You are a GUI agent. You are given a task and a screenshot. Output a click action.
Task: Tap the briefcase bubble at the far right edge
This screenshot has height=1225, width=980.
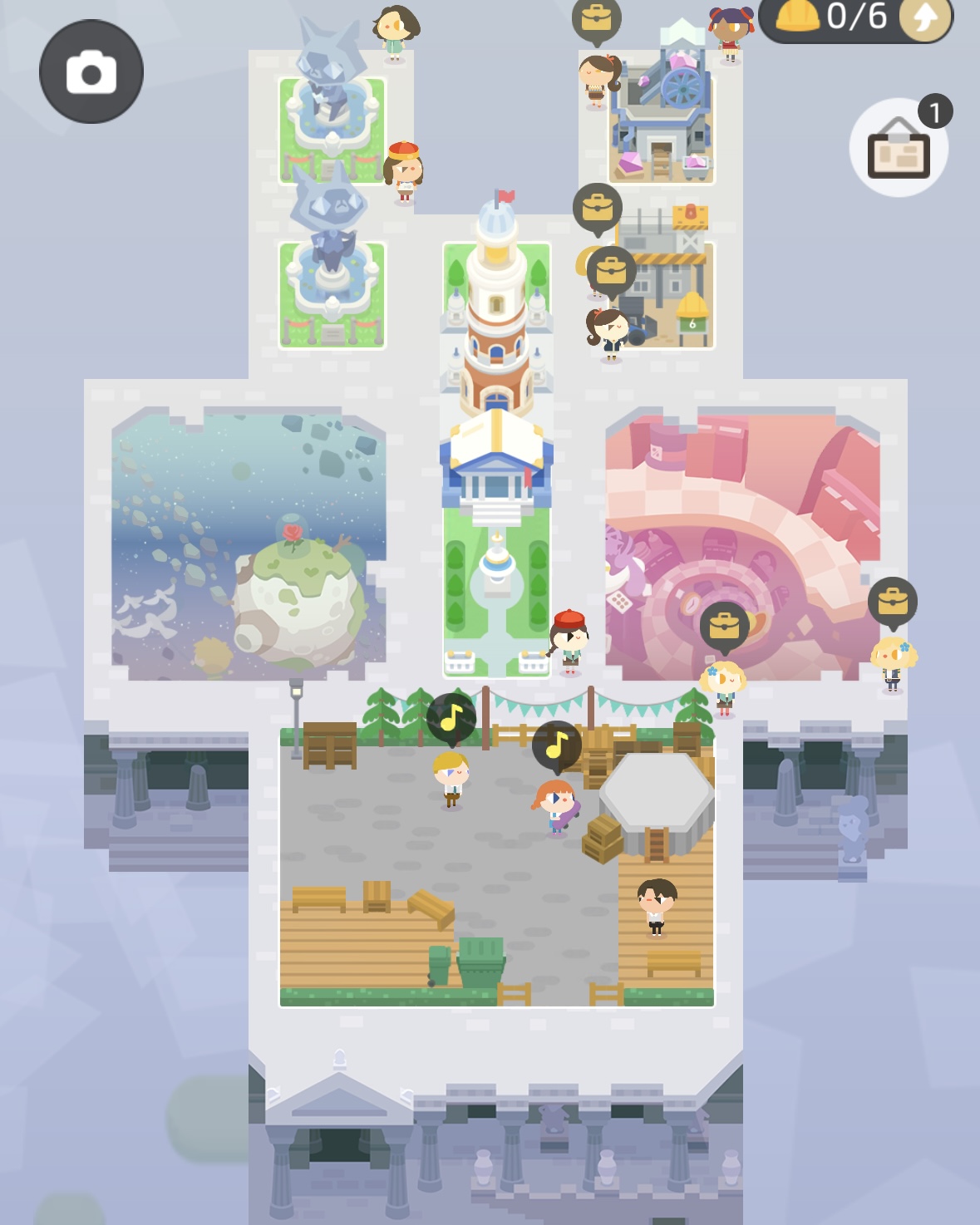coord(893,601)
